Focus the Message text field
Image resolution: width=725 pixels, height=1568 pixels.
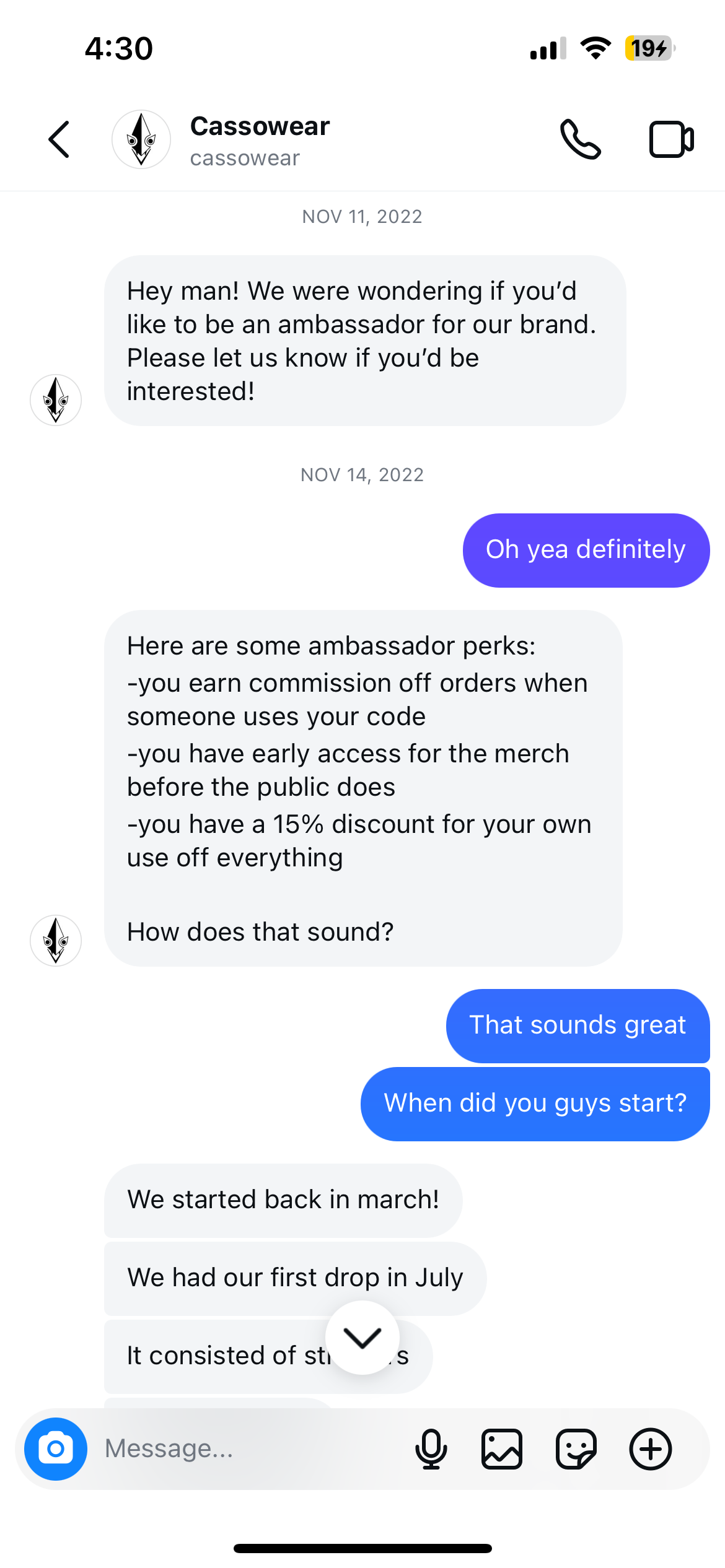pos(248,1449)
